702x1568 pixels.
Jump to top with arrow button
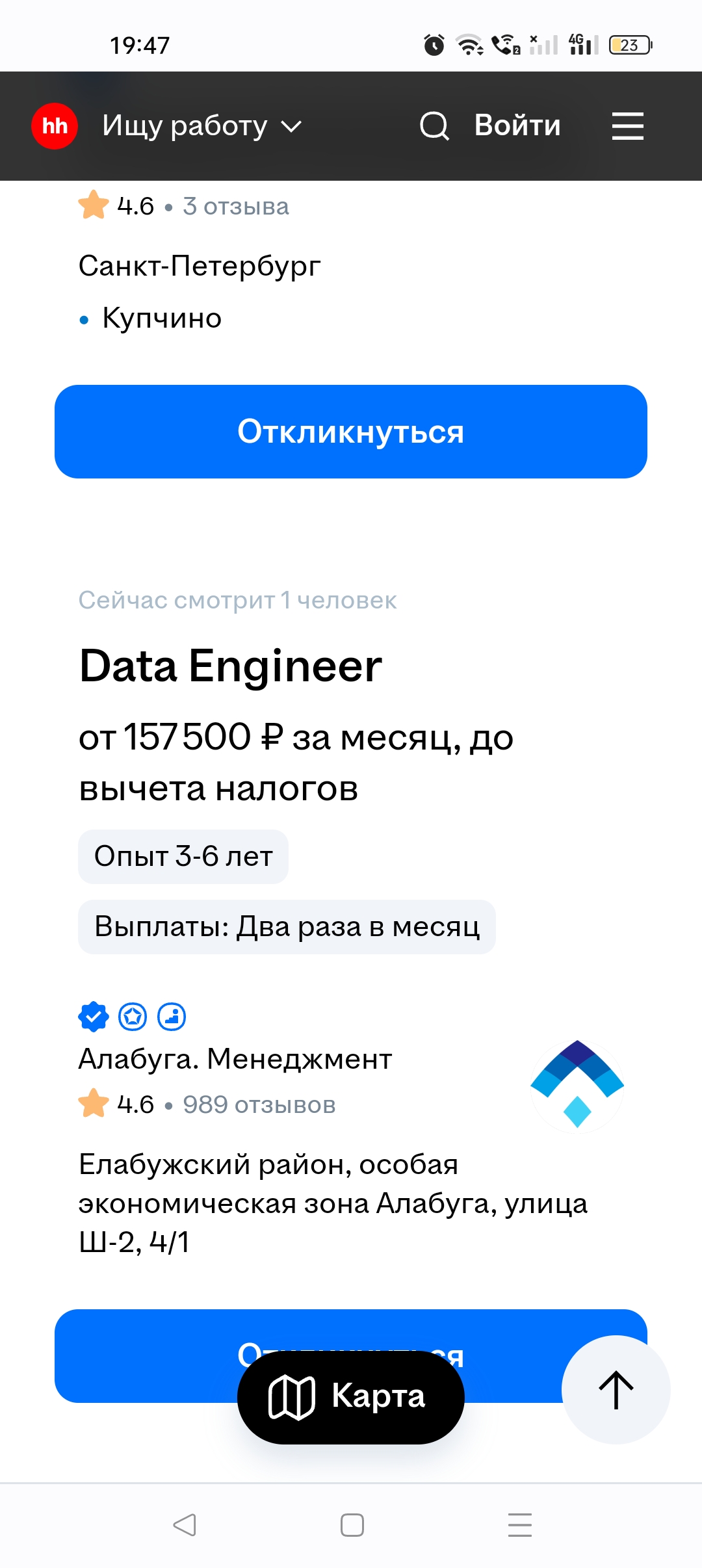(616, 1389)
